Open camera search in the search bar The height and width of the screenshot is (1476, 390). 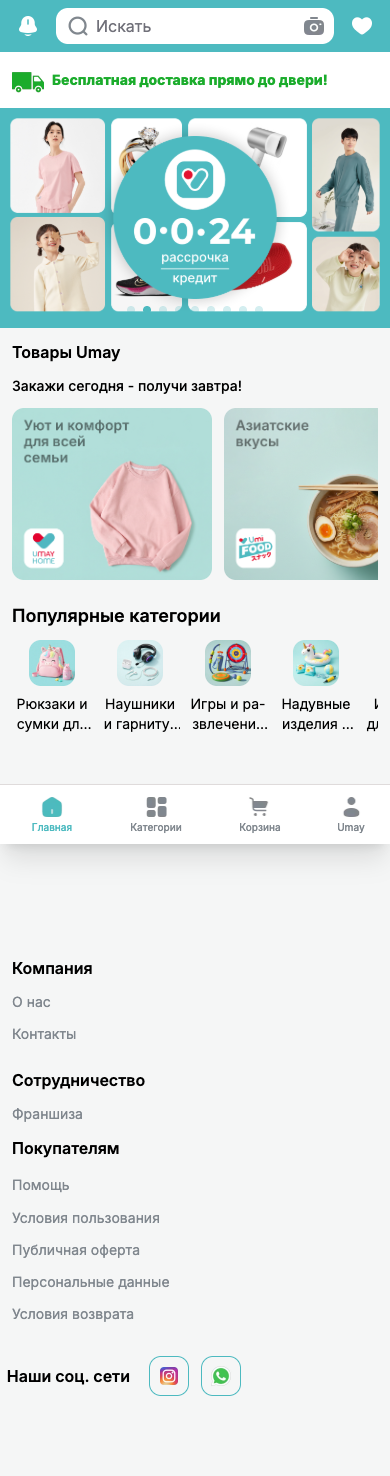[314, 27]
